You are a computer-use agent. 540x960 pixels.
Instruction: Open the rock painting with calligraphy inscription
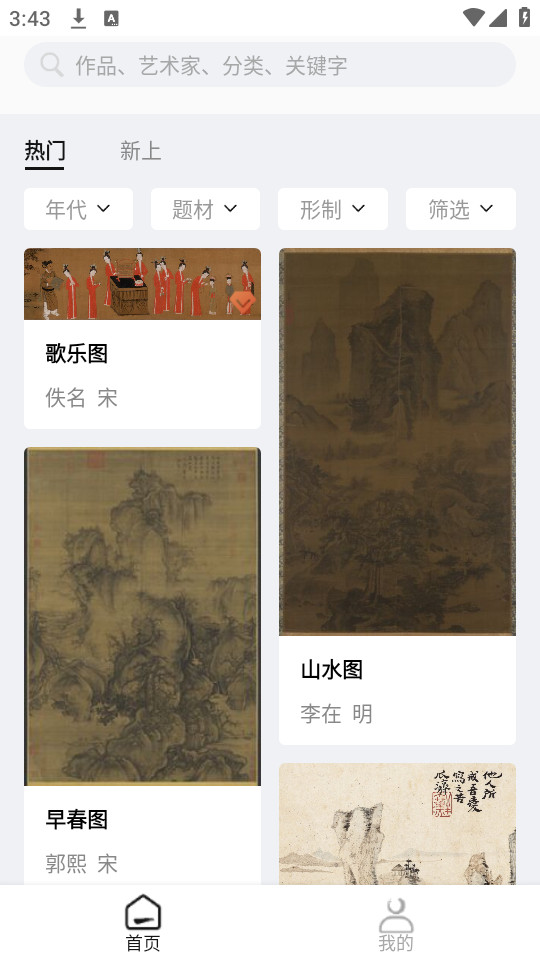pyautogui.click(x=397, y=823)
